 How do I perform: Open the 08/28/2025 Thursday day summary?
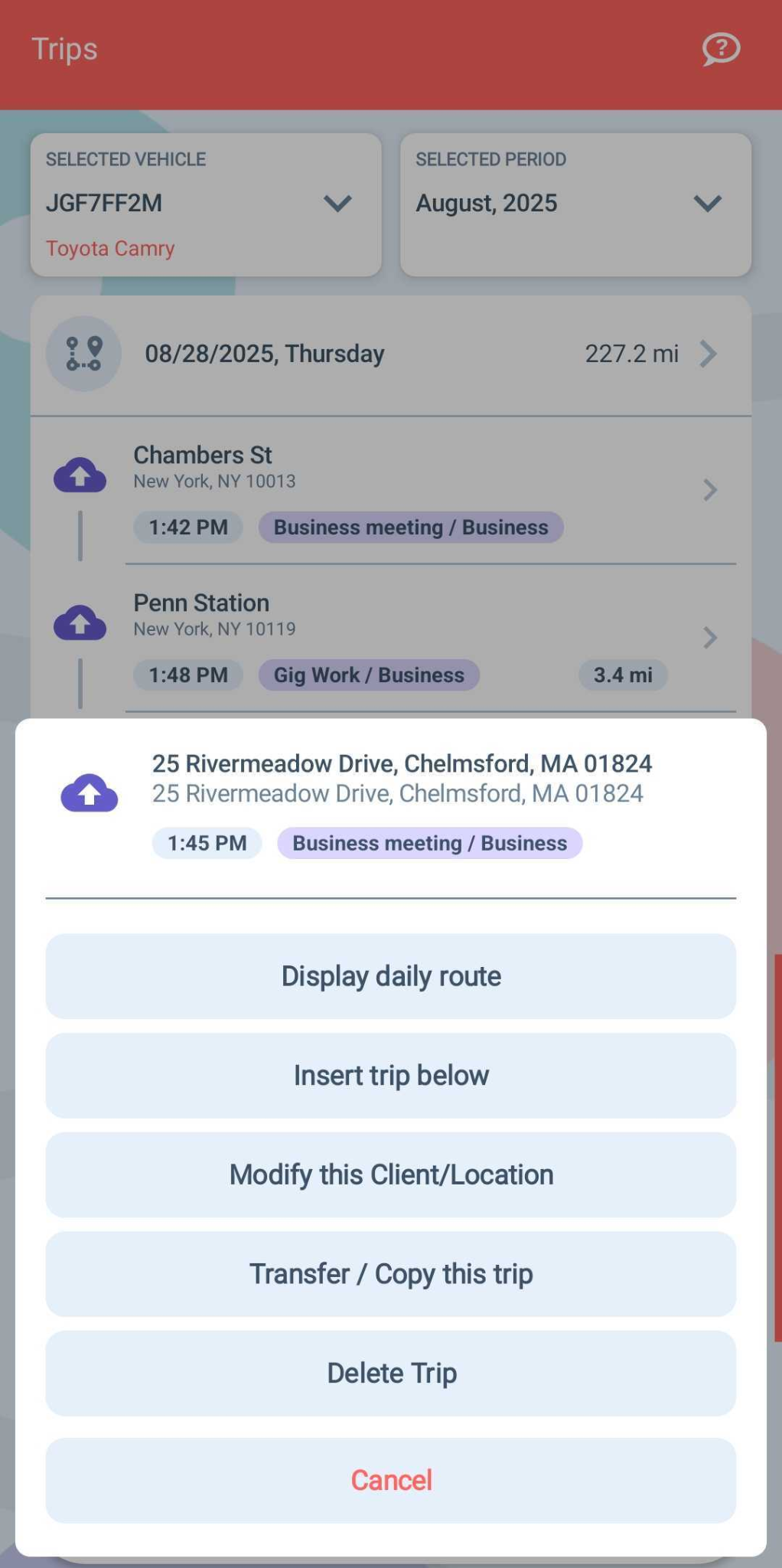(x=390, y=354)
